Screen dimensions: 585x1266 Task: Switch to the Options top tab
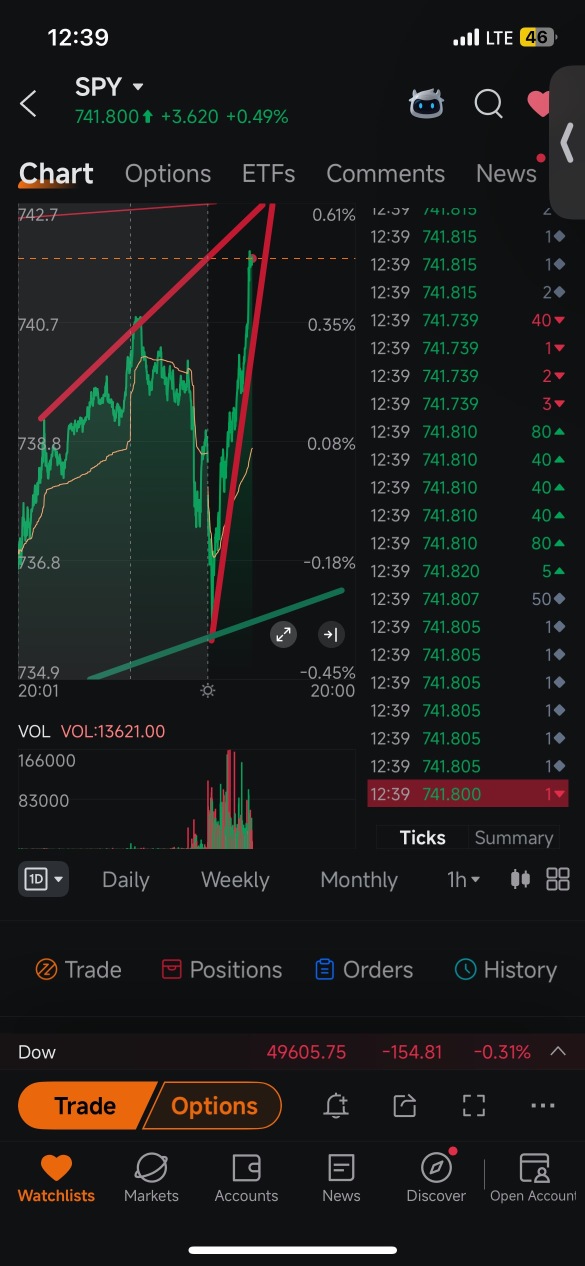click(x=168, y=173)
